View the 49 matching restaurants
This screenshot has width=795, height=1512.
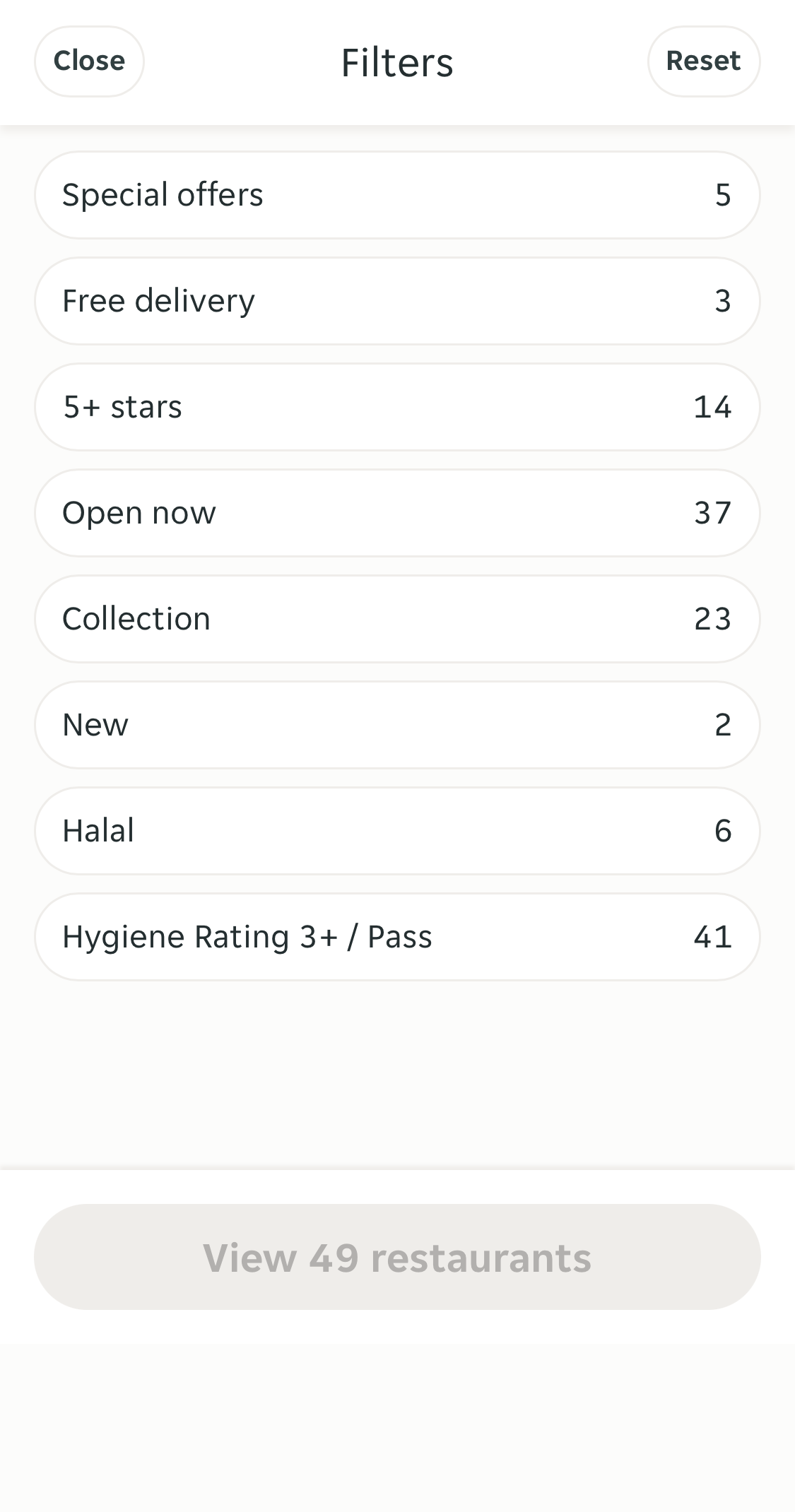[397, 1257]
